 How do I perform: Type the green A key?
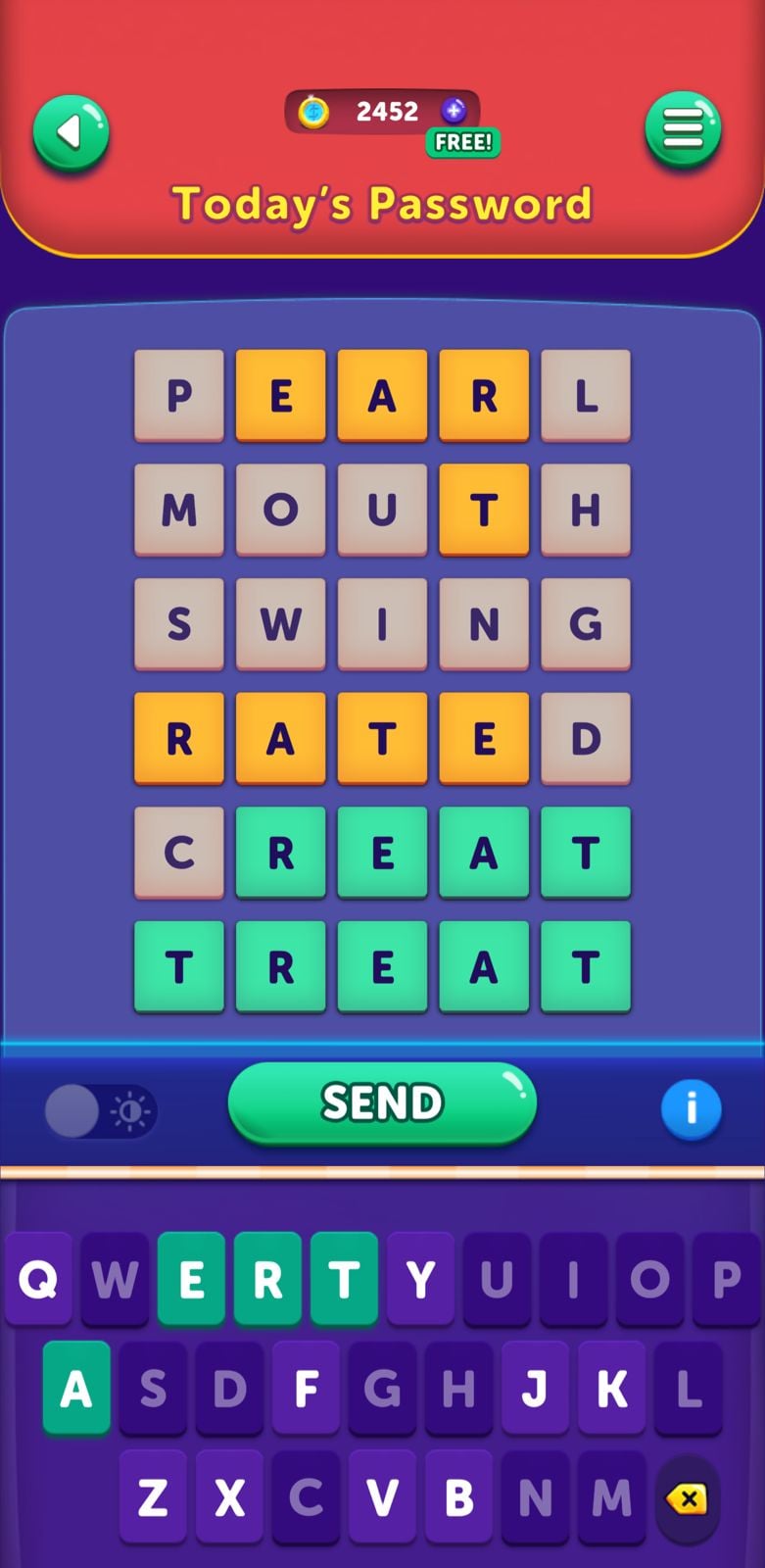76,1389
